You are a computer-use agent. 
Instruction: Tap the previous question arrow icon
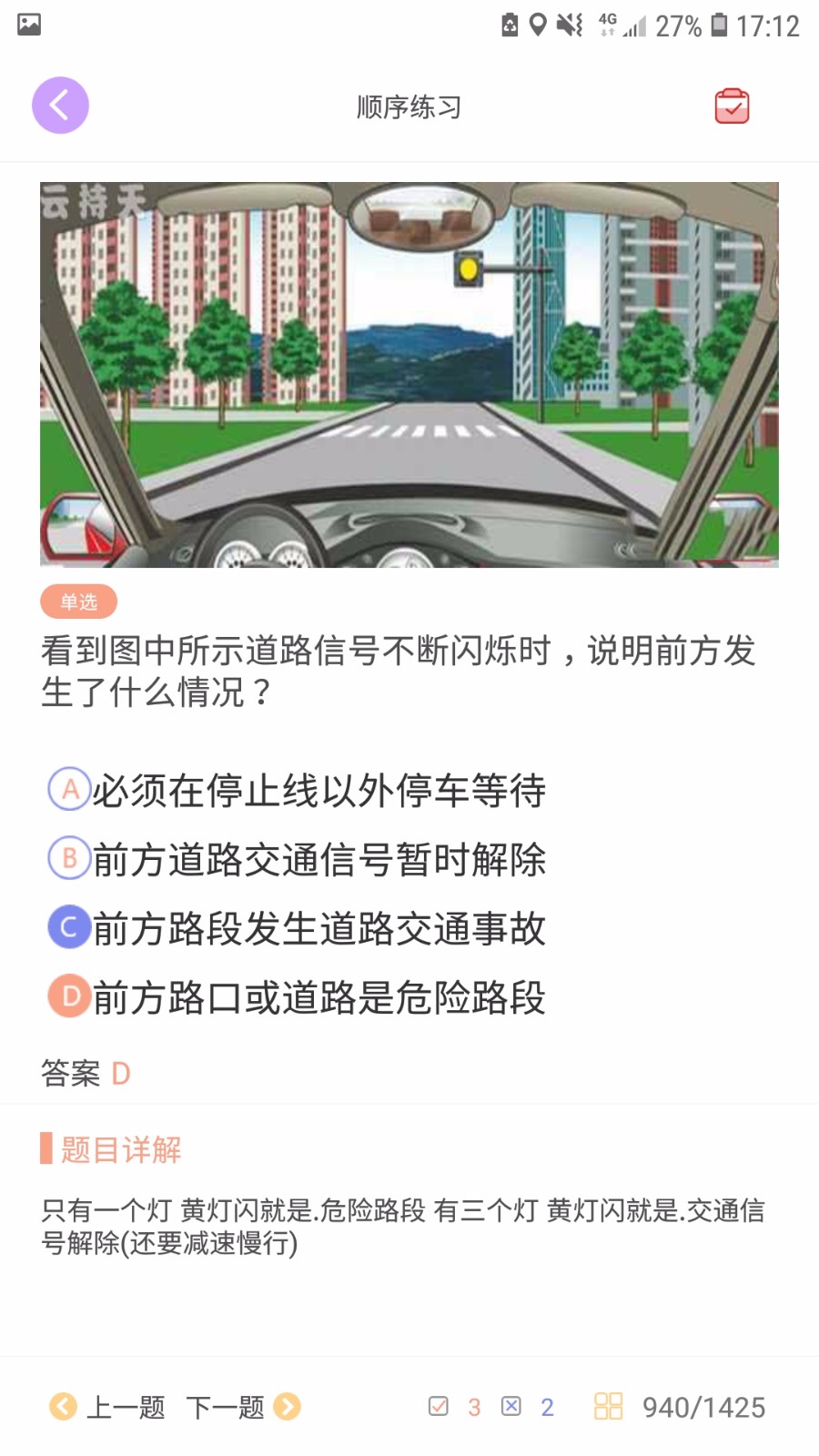click(62, 1407)
